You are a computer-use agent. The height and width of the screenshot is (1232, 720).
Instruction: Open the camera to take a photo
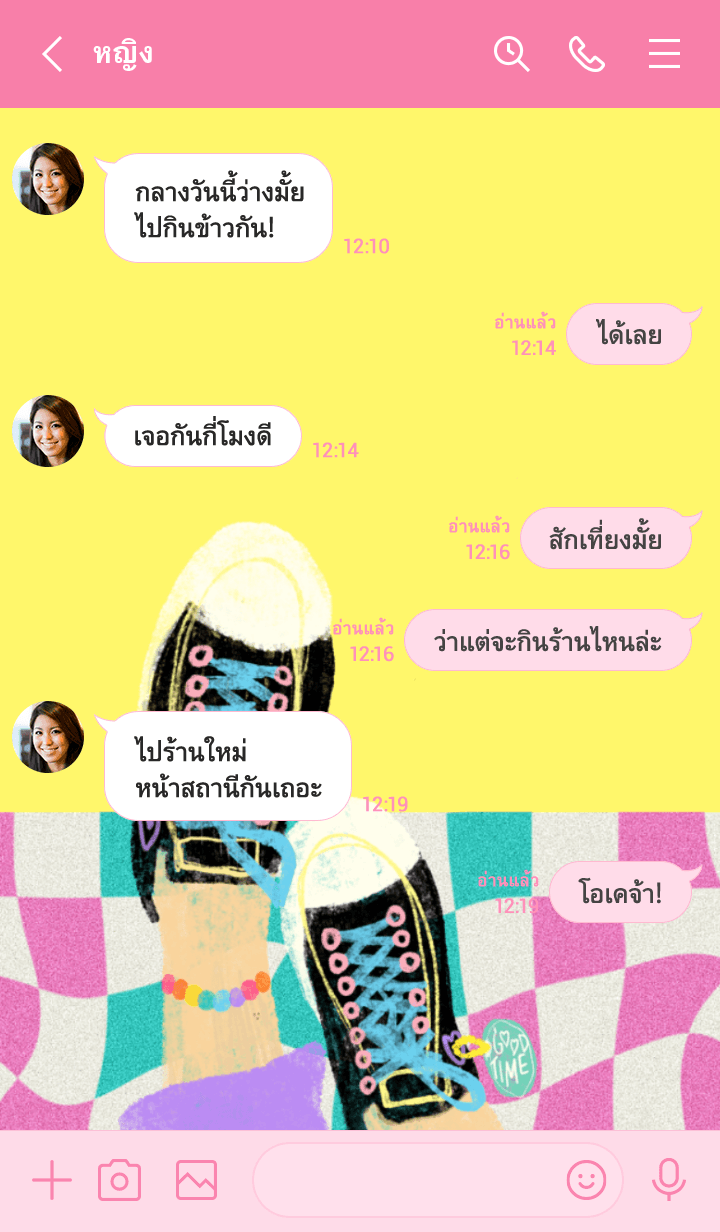click(x=119, y=1181)
